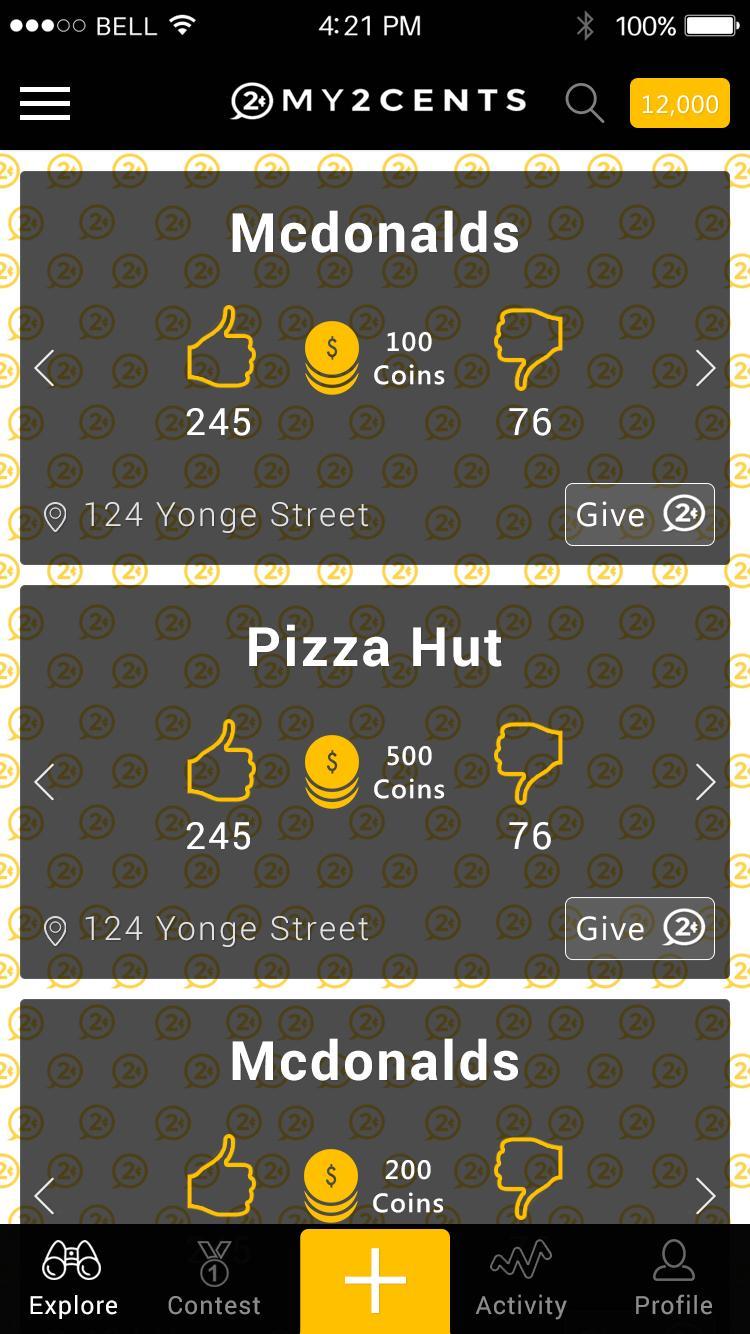Viewport: 750px width, 1334px height.
Task: Switch to the Contest tab
Action: coord(214,1279)
